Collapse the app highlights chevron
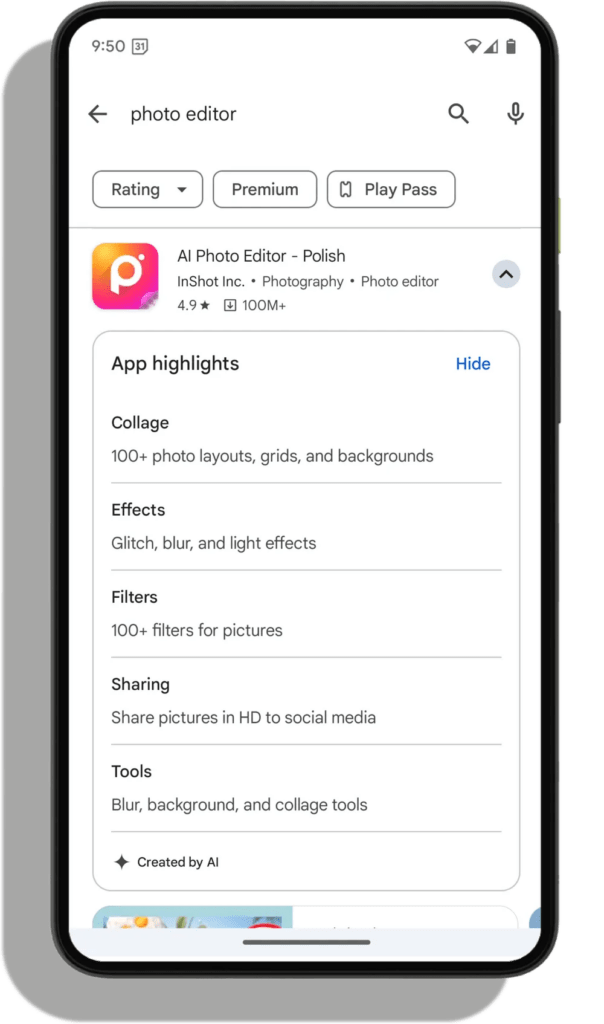The image size is (604, 1024). (x=506, y=274)
